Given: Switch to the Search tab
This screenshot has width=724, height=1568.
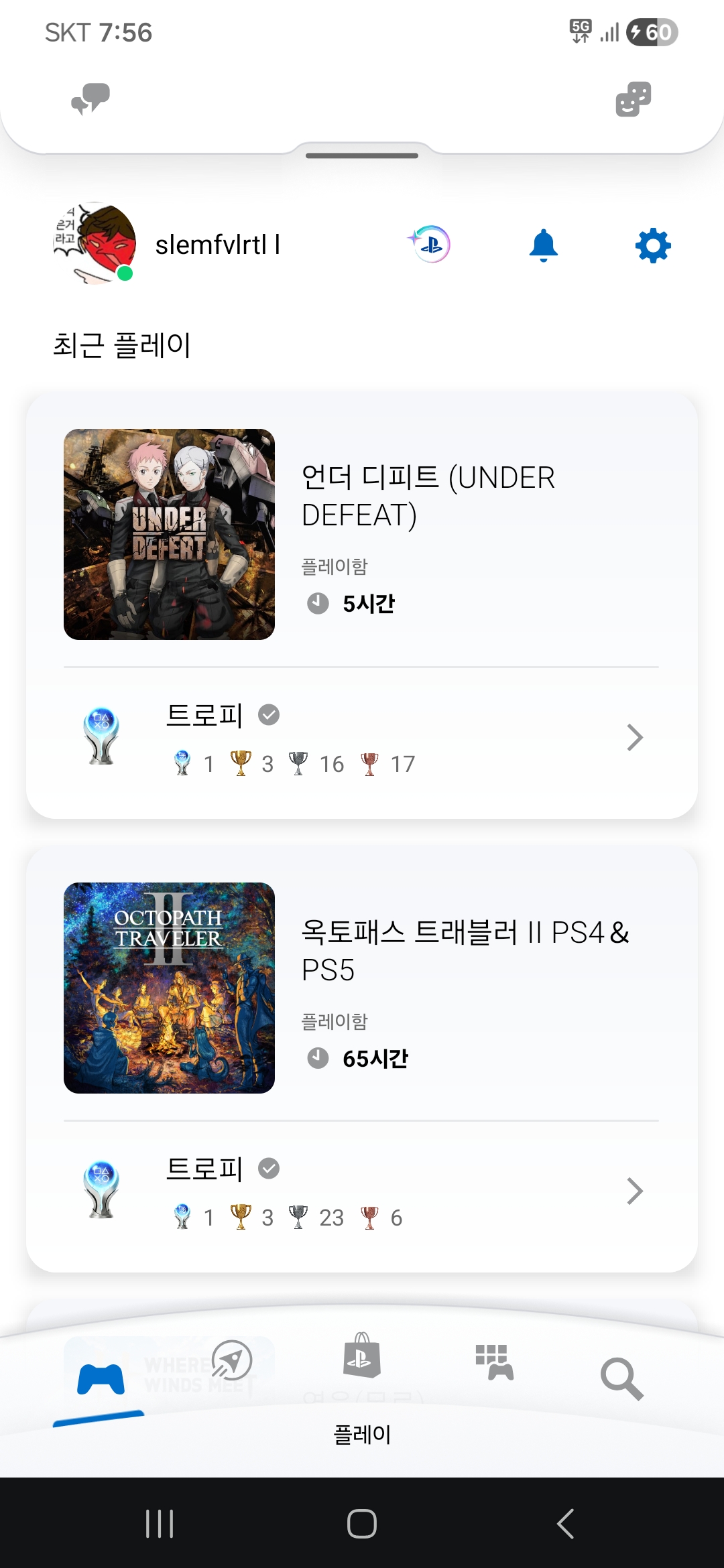Looking at the screenshot, I should coord(622,1379).
